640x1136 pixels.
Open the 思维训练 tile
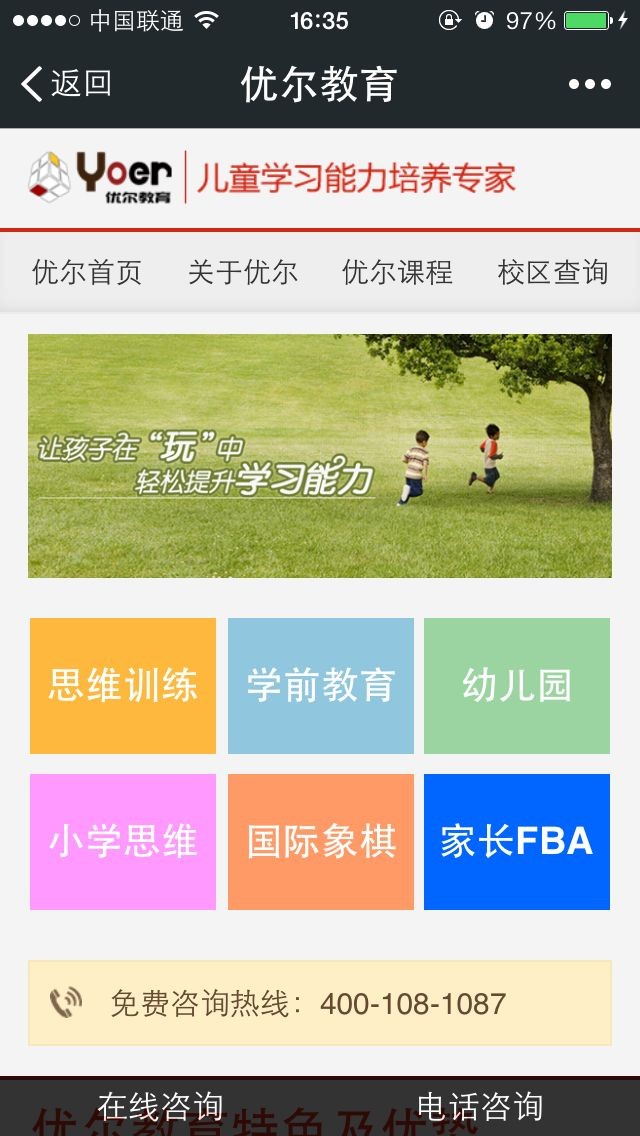[x=123, y=686]
